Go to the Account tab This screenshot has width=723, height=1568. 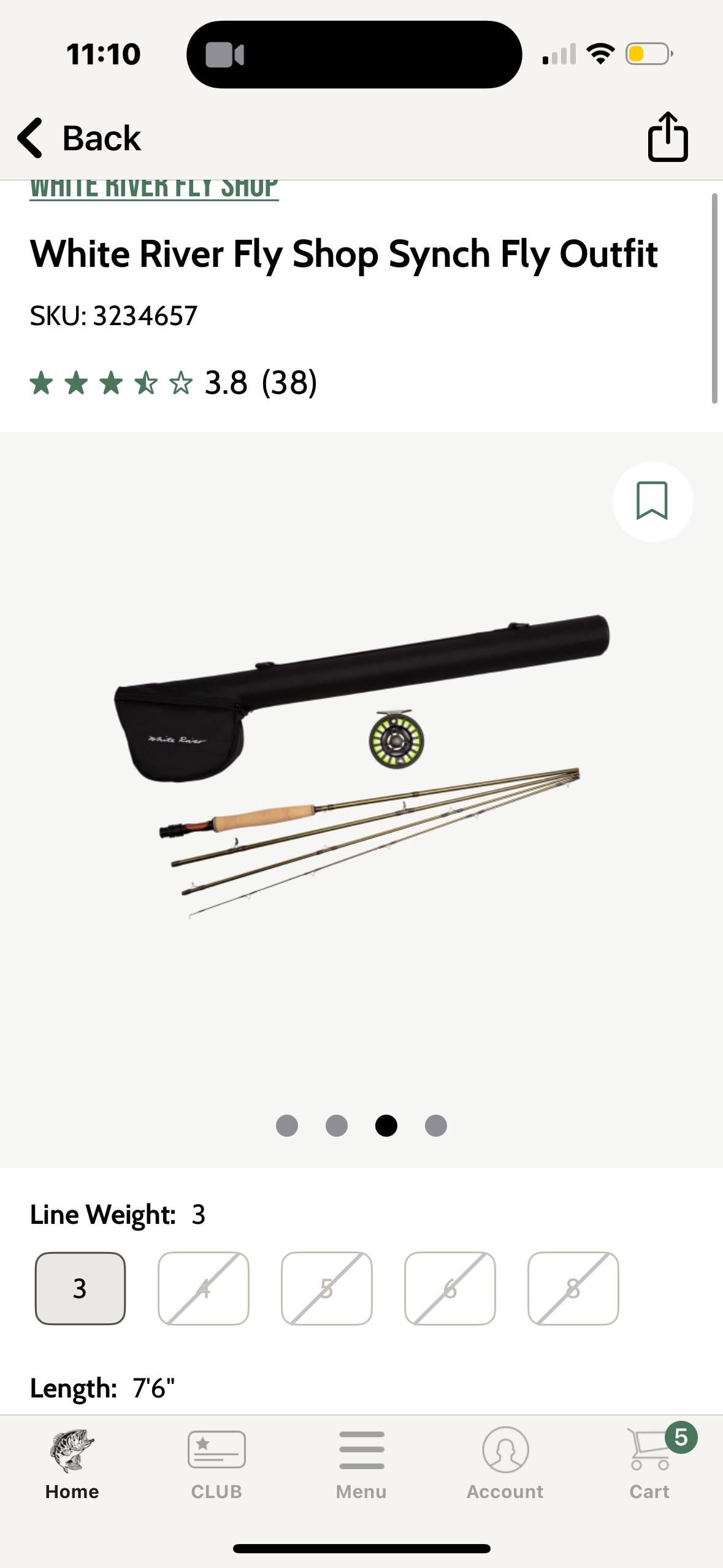[505, 1464]
